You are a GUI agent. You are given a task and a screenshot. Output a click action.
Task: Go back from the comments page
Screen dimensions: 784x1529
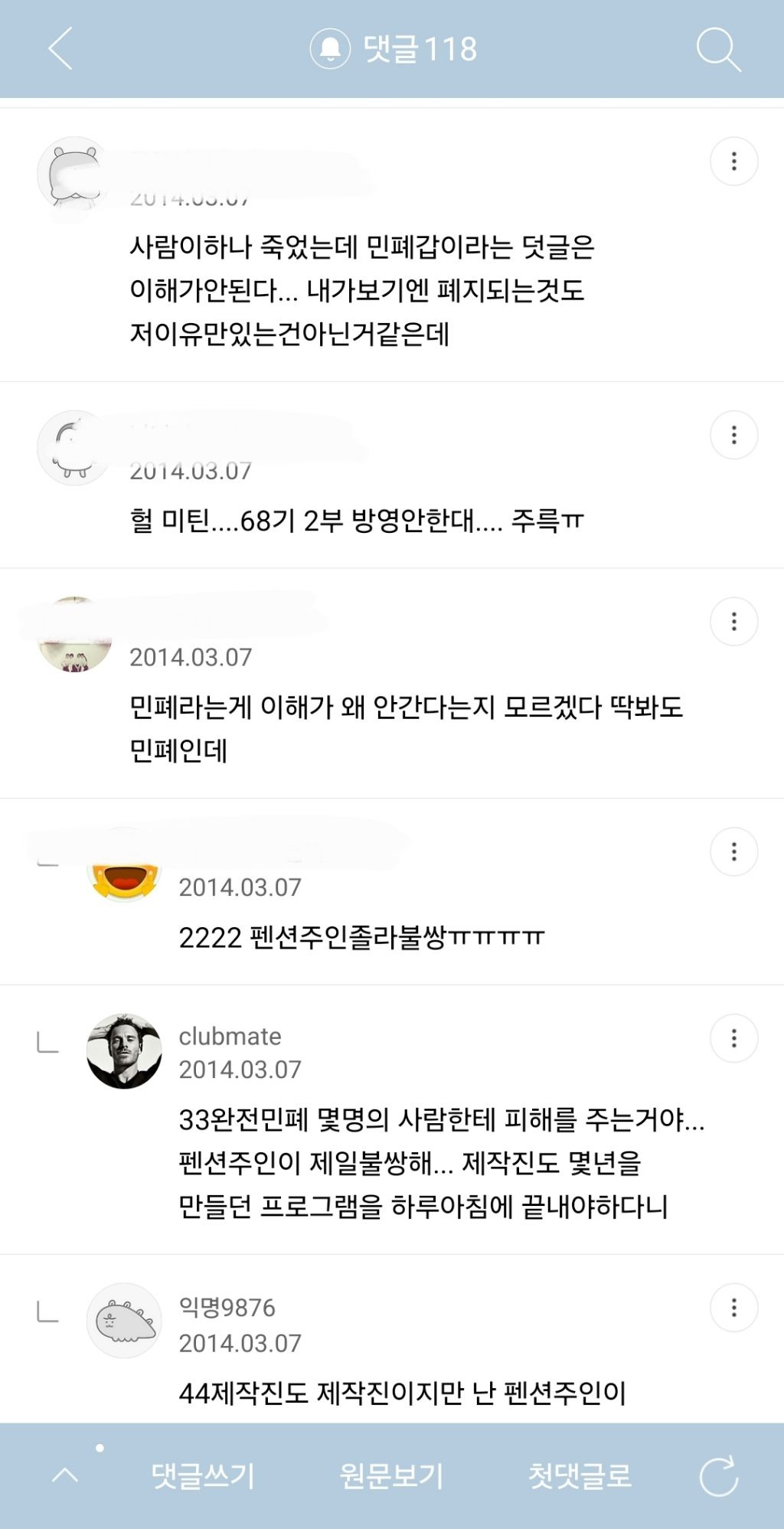[60, 49]
